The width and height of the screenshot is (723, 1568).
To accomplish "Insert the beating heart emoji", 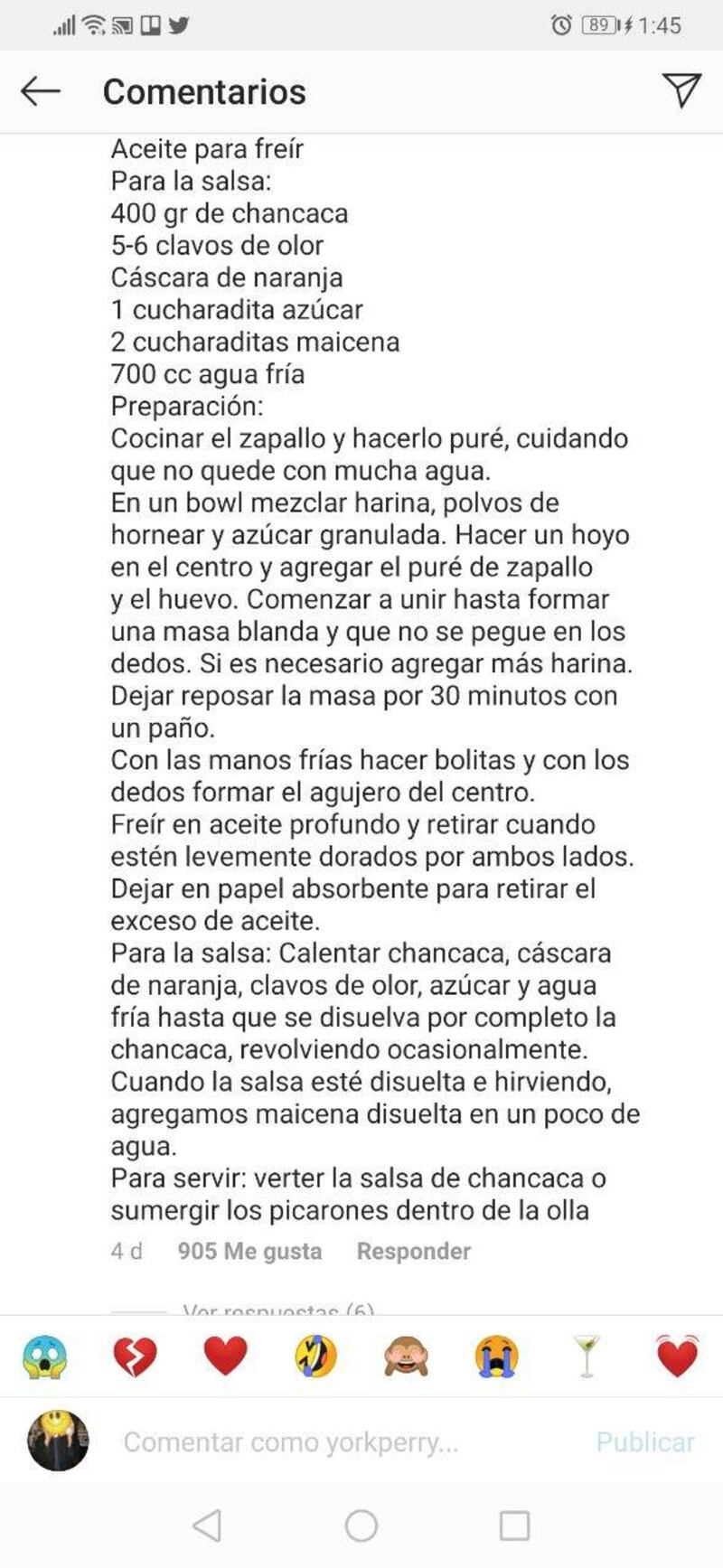I will (x=677, y=1357).
